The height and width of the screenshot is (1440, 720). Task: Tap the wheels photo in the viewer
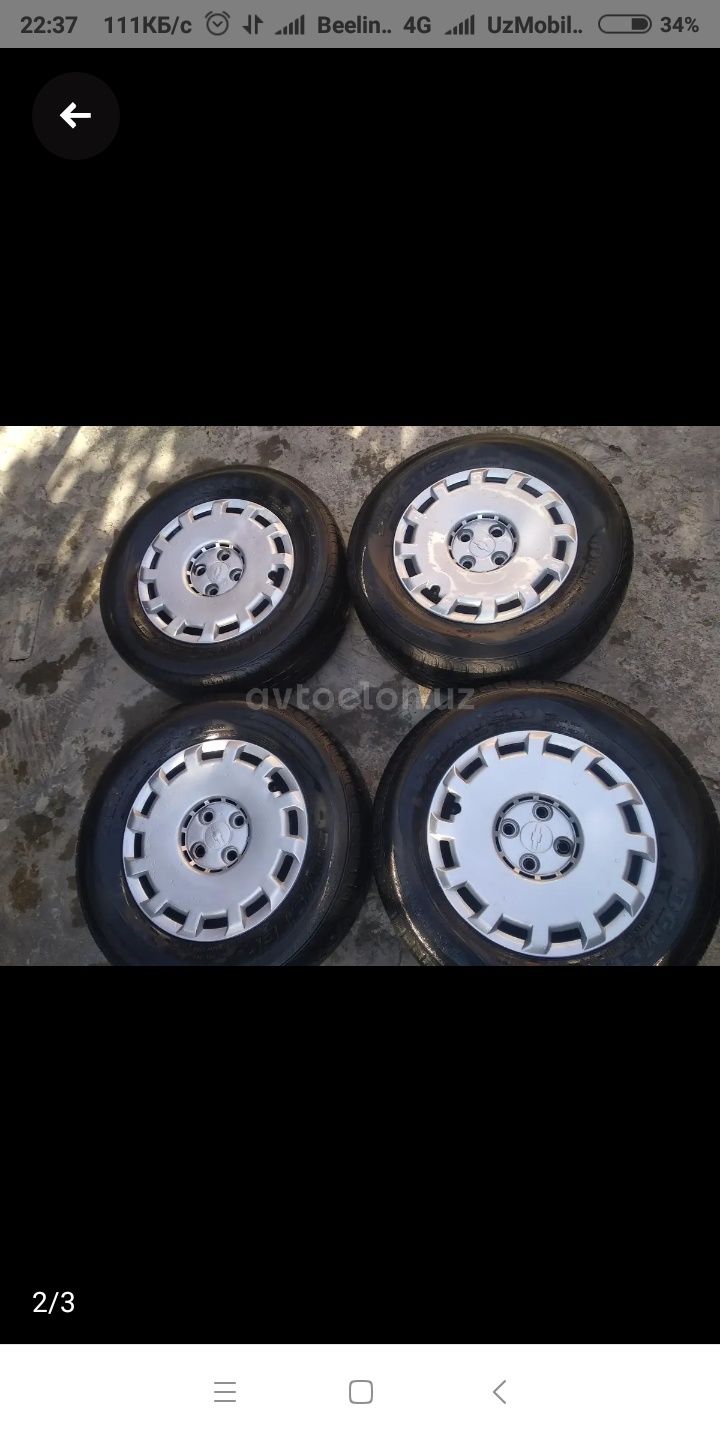coord(360,696)
